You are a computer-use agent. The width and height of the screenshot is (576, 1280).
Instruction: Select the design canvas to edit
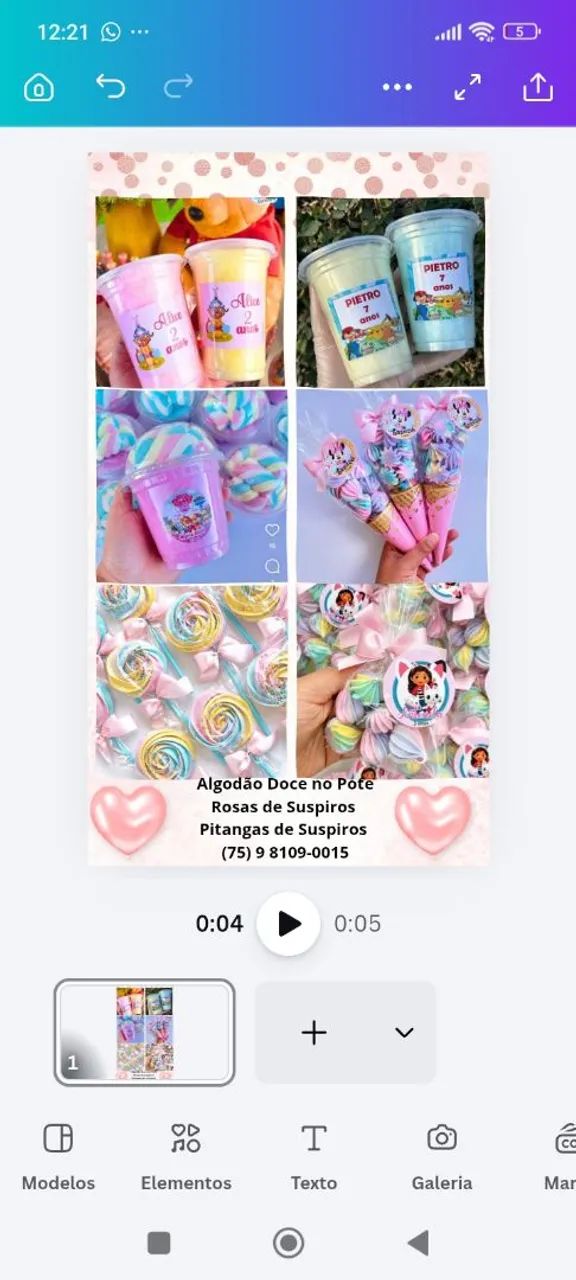[288, 509]
